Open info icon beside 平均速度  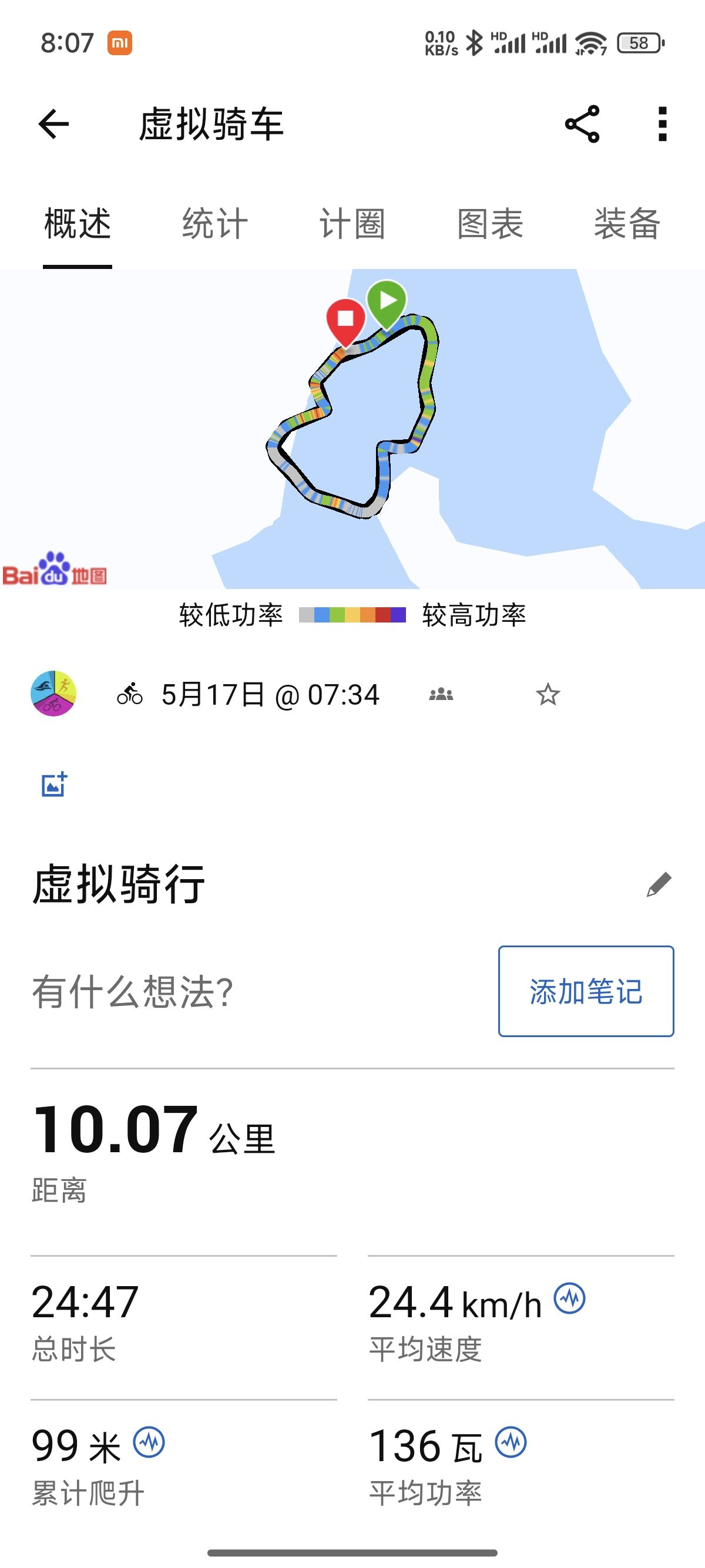click(570, 1298)
